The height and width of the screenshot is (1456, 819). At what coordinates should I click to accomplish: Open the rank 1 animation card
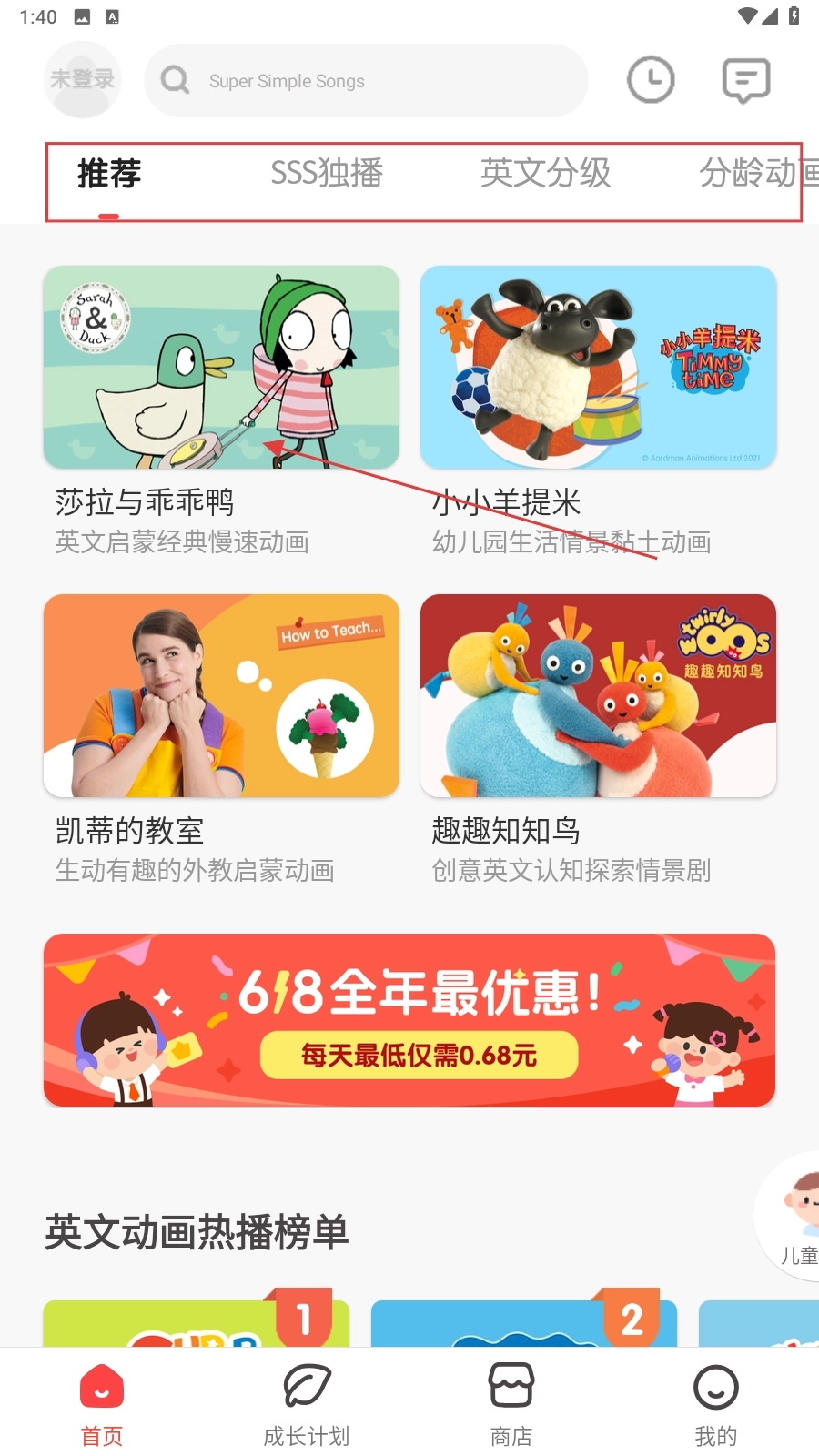click(x=196, y=1322)
